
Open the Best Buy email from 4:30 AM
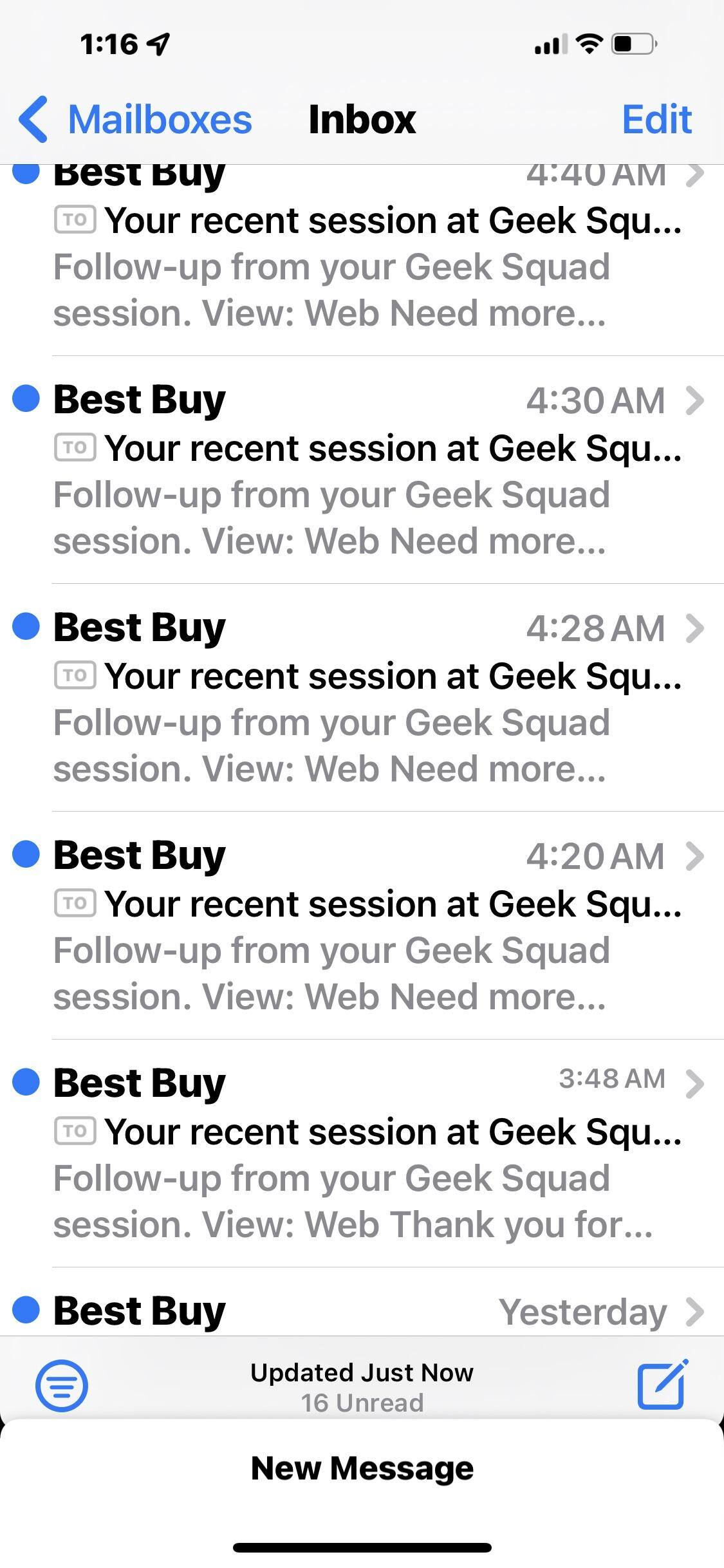pyautogui.click(x=367, y=470)
